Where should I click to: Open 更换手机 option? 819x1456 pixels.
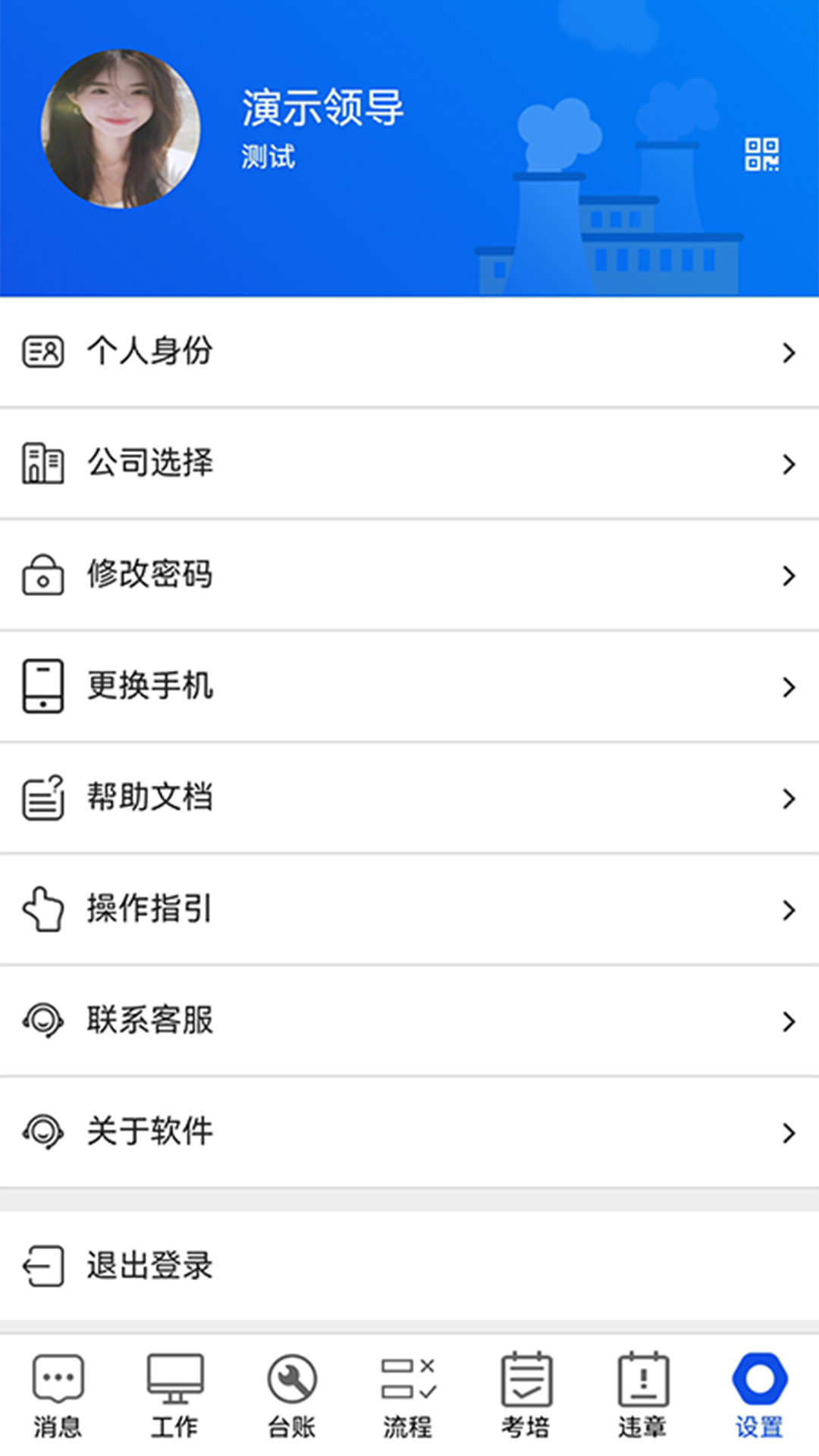(x=409, y=686)
